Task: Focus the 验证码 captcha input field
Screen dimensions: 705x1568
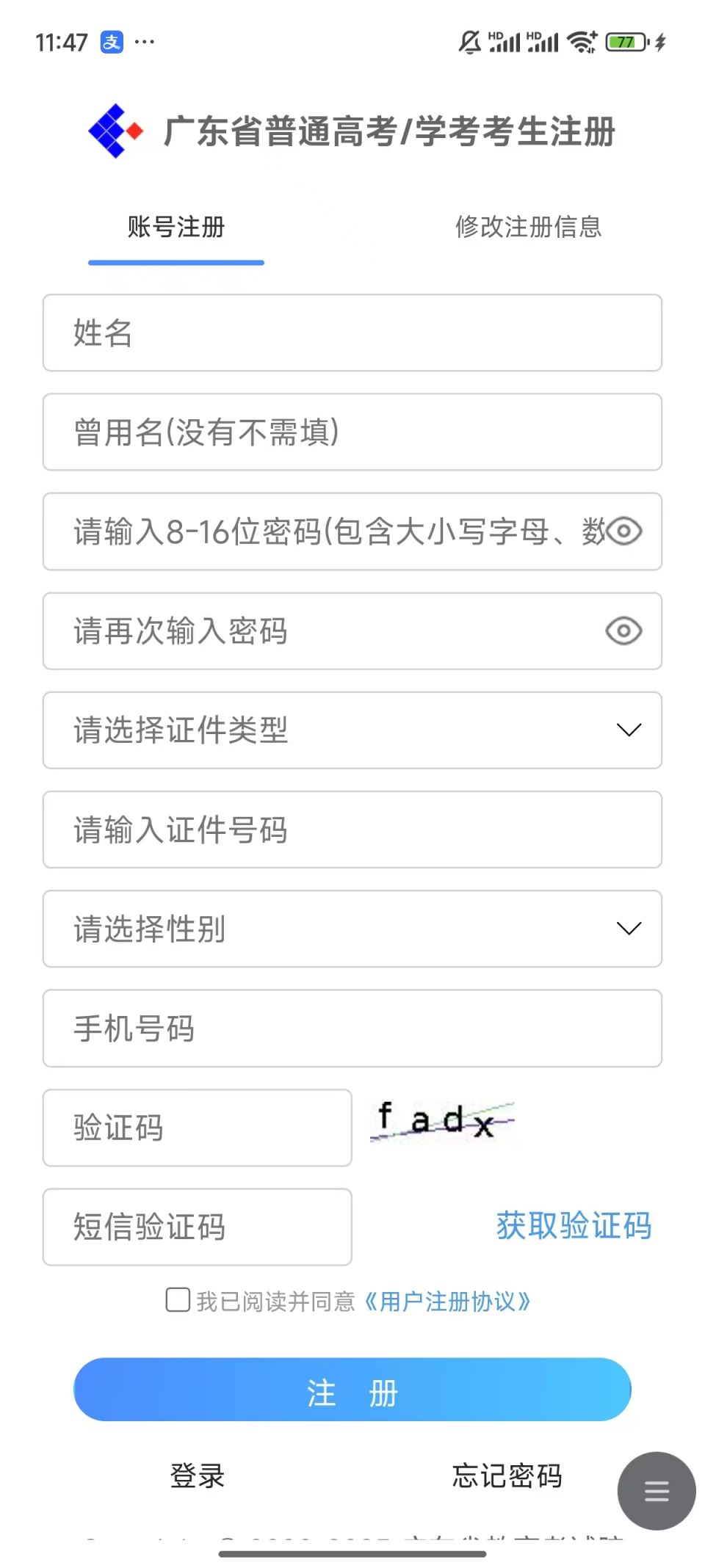Action: coord(198,1128)
